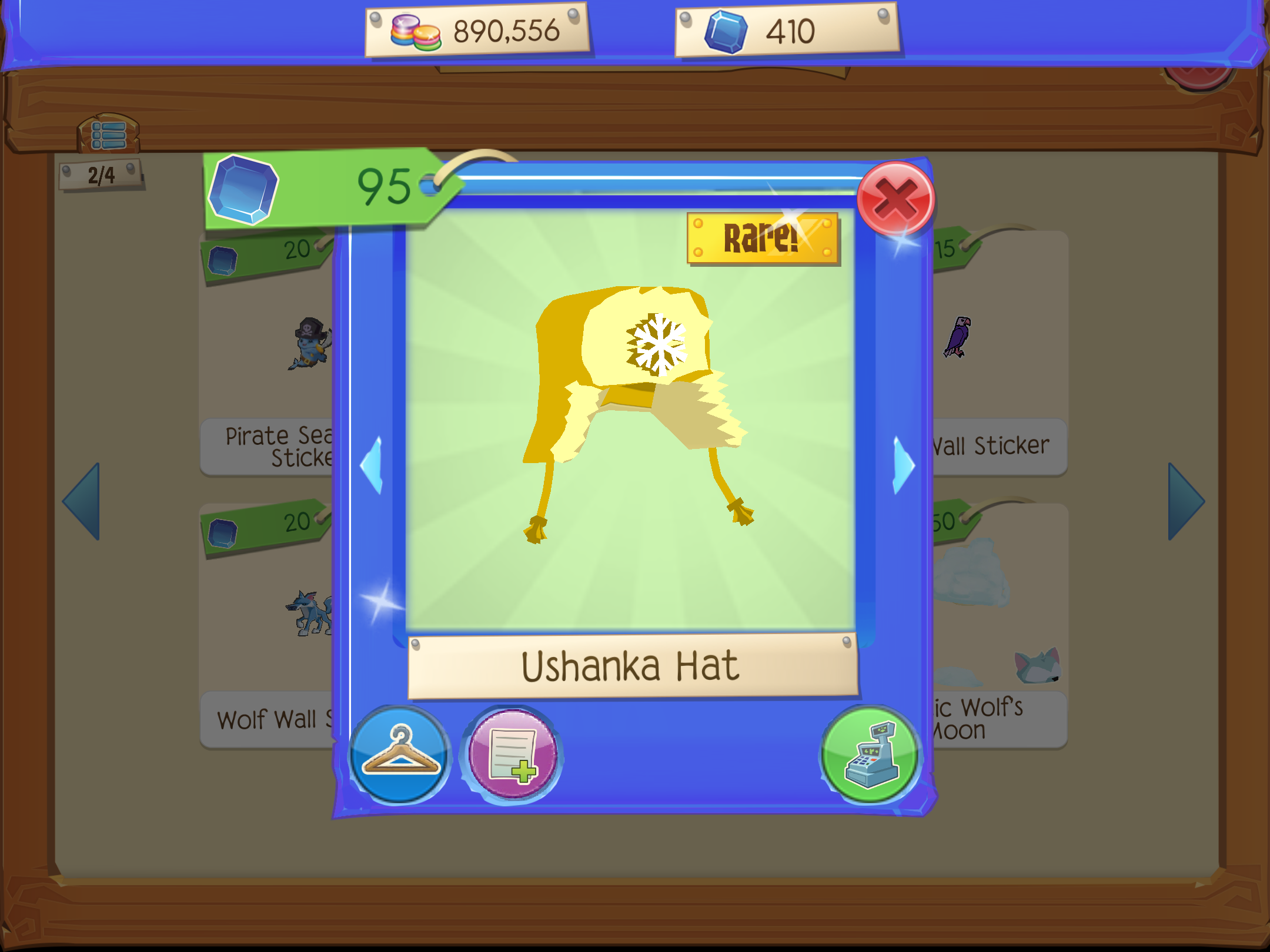Show previous item in popup
Screen dimensions: 1270x952
pyautogui.click(x=372, y=465)
